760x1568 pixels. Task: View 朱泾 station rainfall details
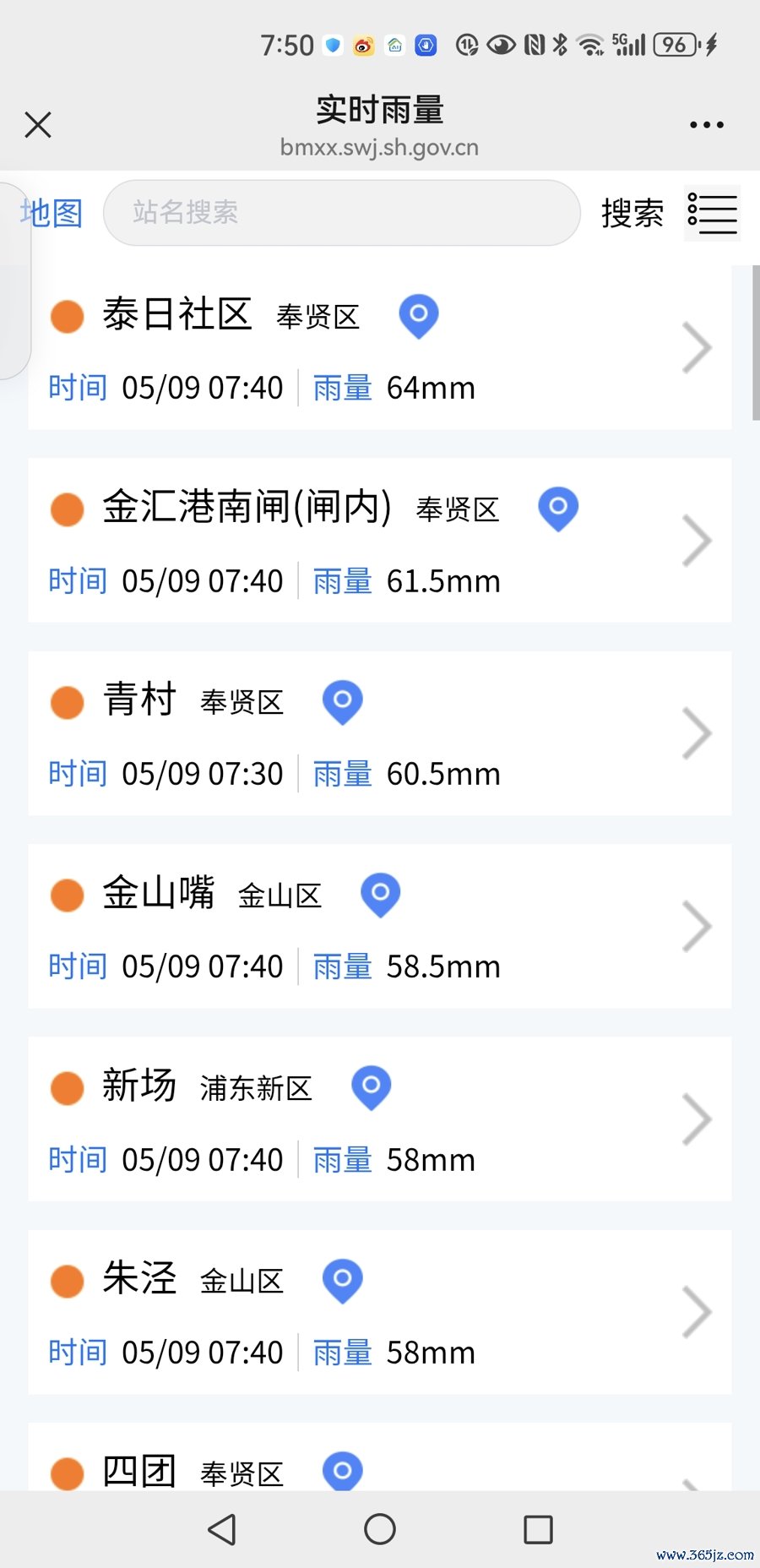(697, 1311)
